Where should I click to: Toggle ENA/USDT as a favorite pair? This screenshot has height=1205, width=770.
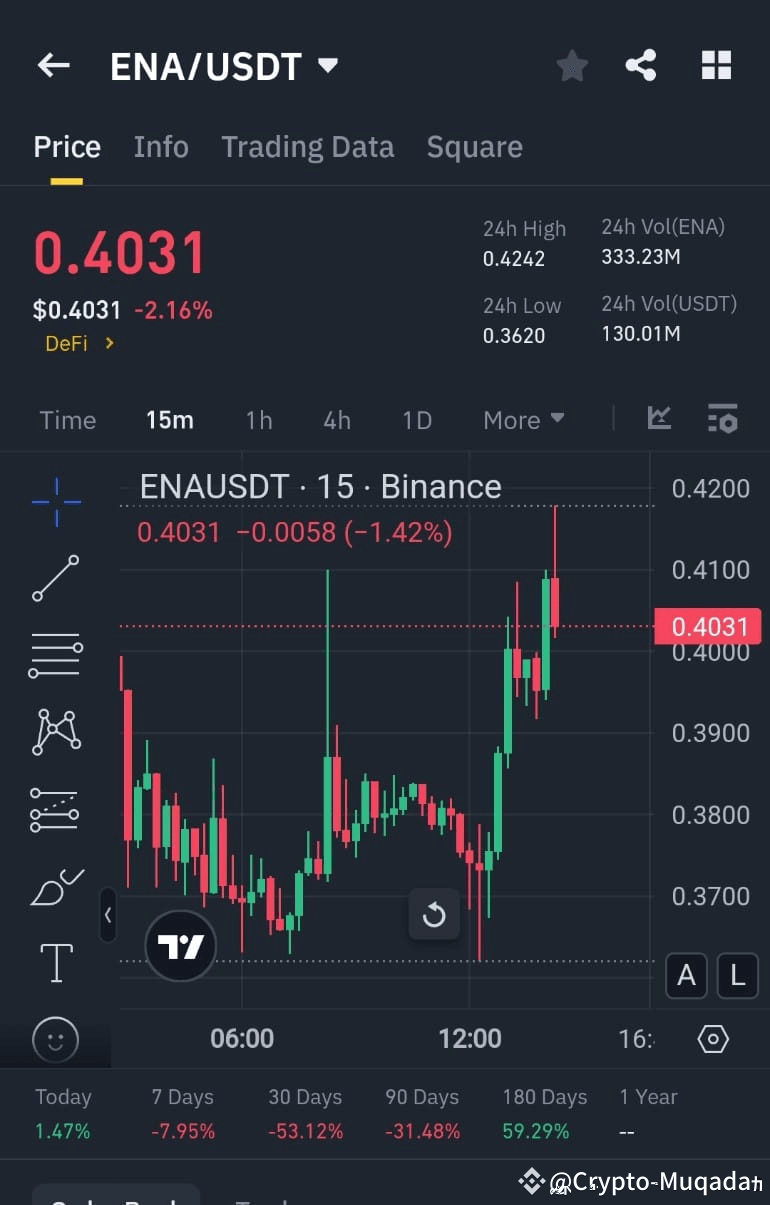click(571, 64)
